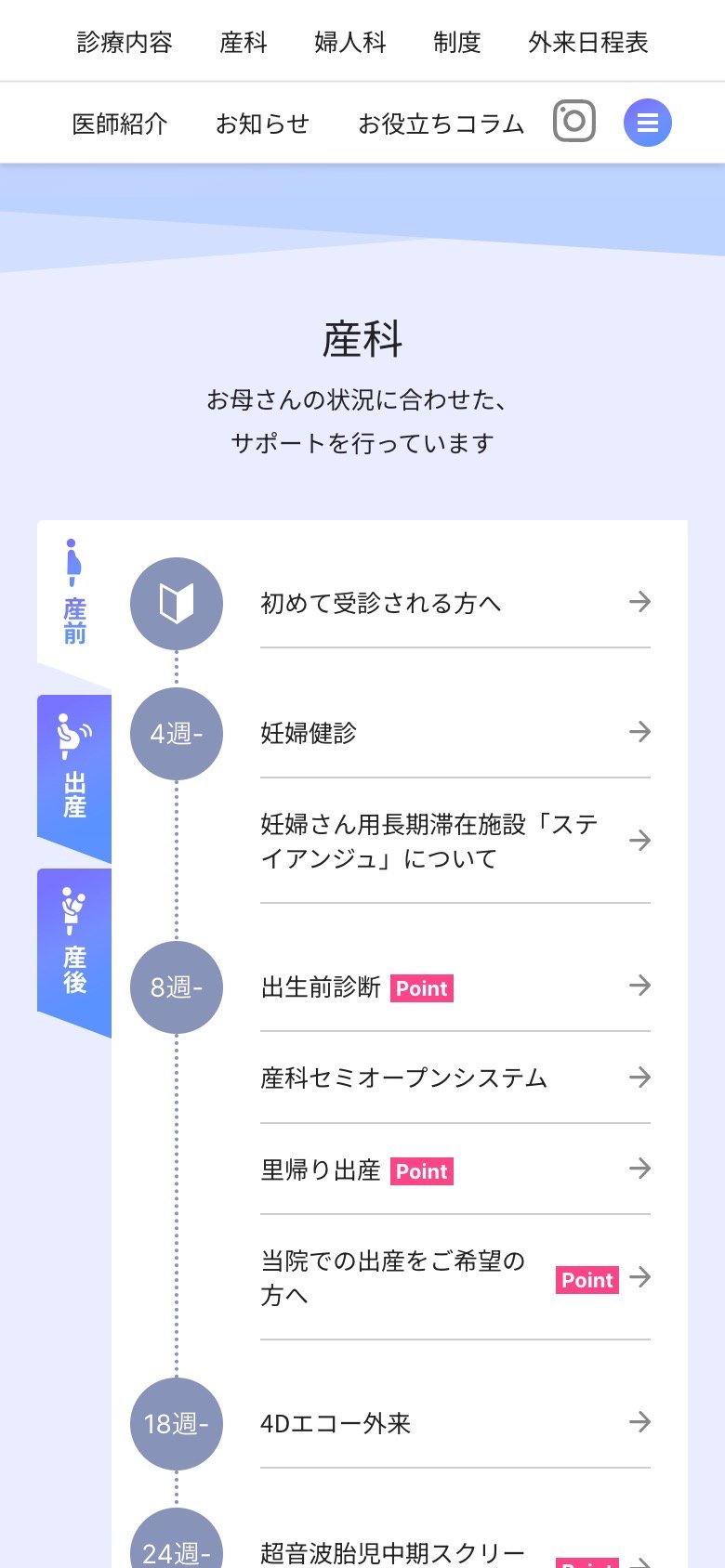This screenshot has height=1568, width=725.
Task: Open 初めて受診される方へ
Action: [x=455, y=603]
